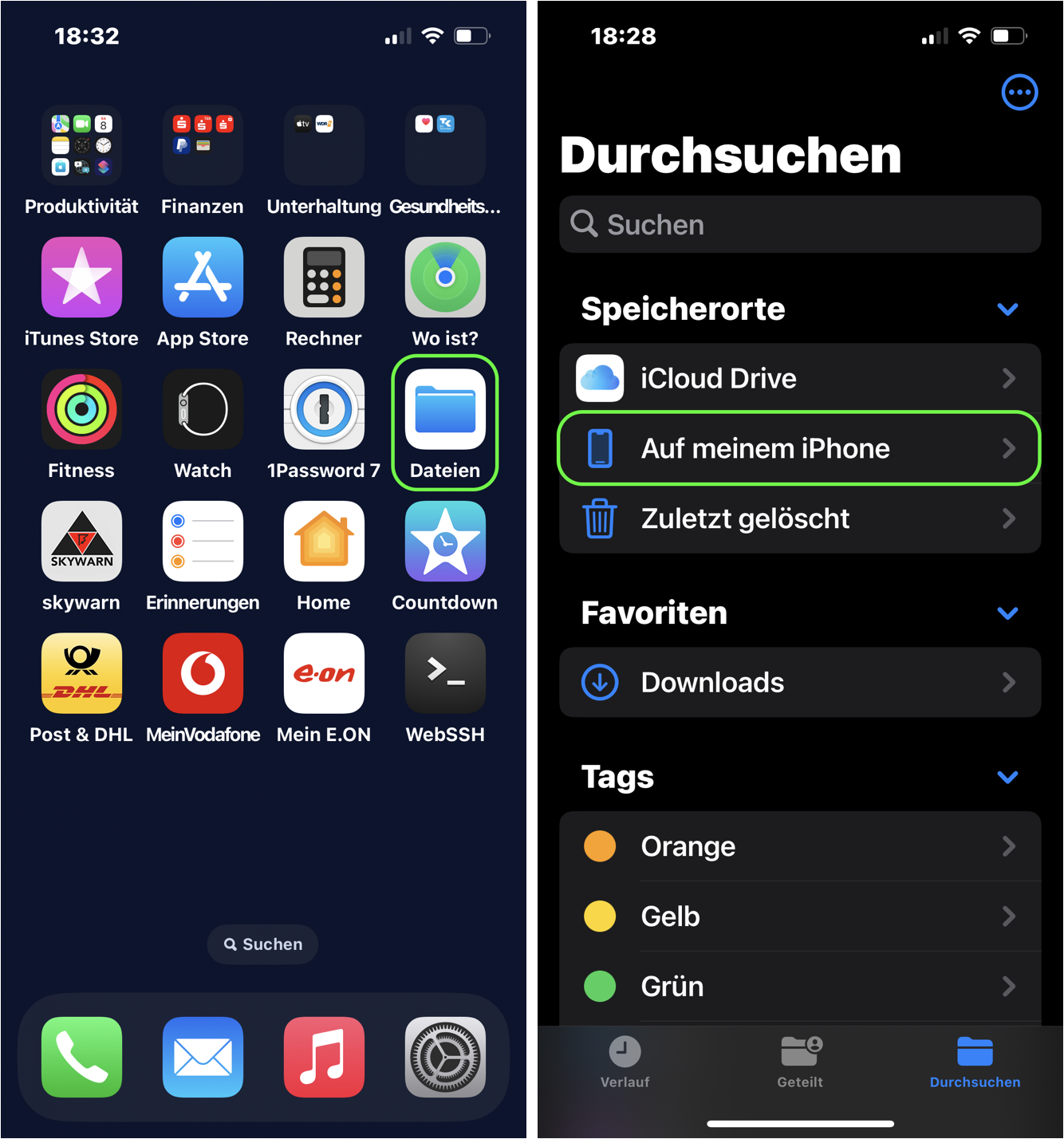Image resolution: width=1064 pixels, height=1139 pixels.
Task: Tap the more options ellipsis icon
Action: point(1019,93)
